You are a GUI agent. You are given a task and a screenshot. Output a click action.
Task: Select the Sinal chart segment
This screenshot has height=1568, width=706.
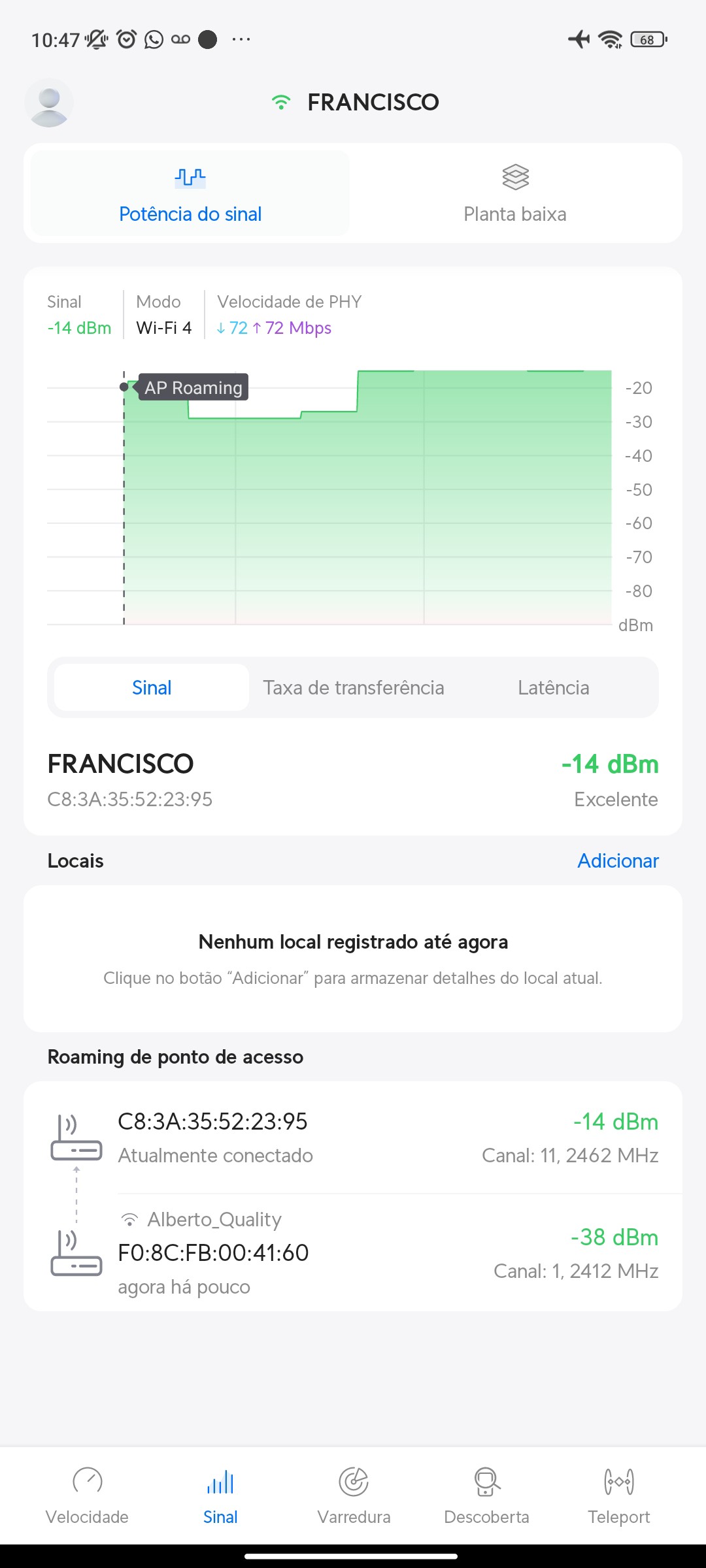click(x=152, y=687)
